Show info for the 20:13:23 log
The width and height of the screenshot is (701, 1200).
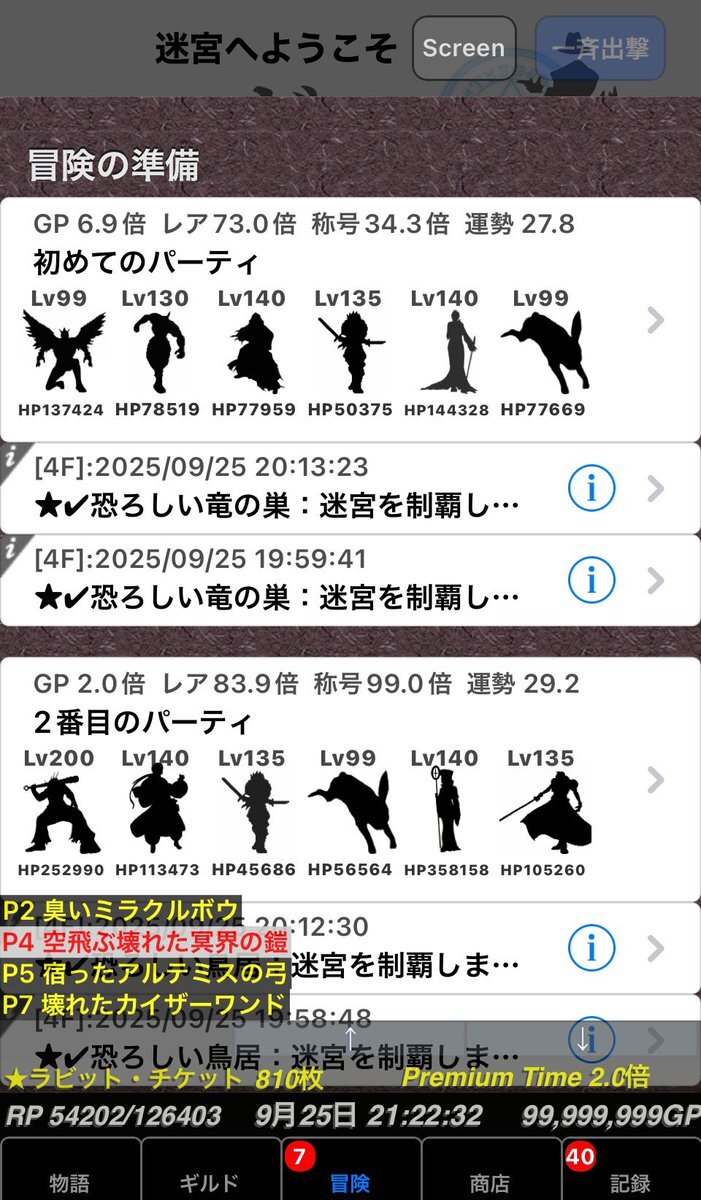591,488
